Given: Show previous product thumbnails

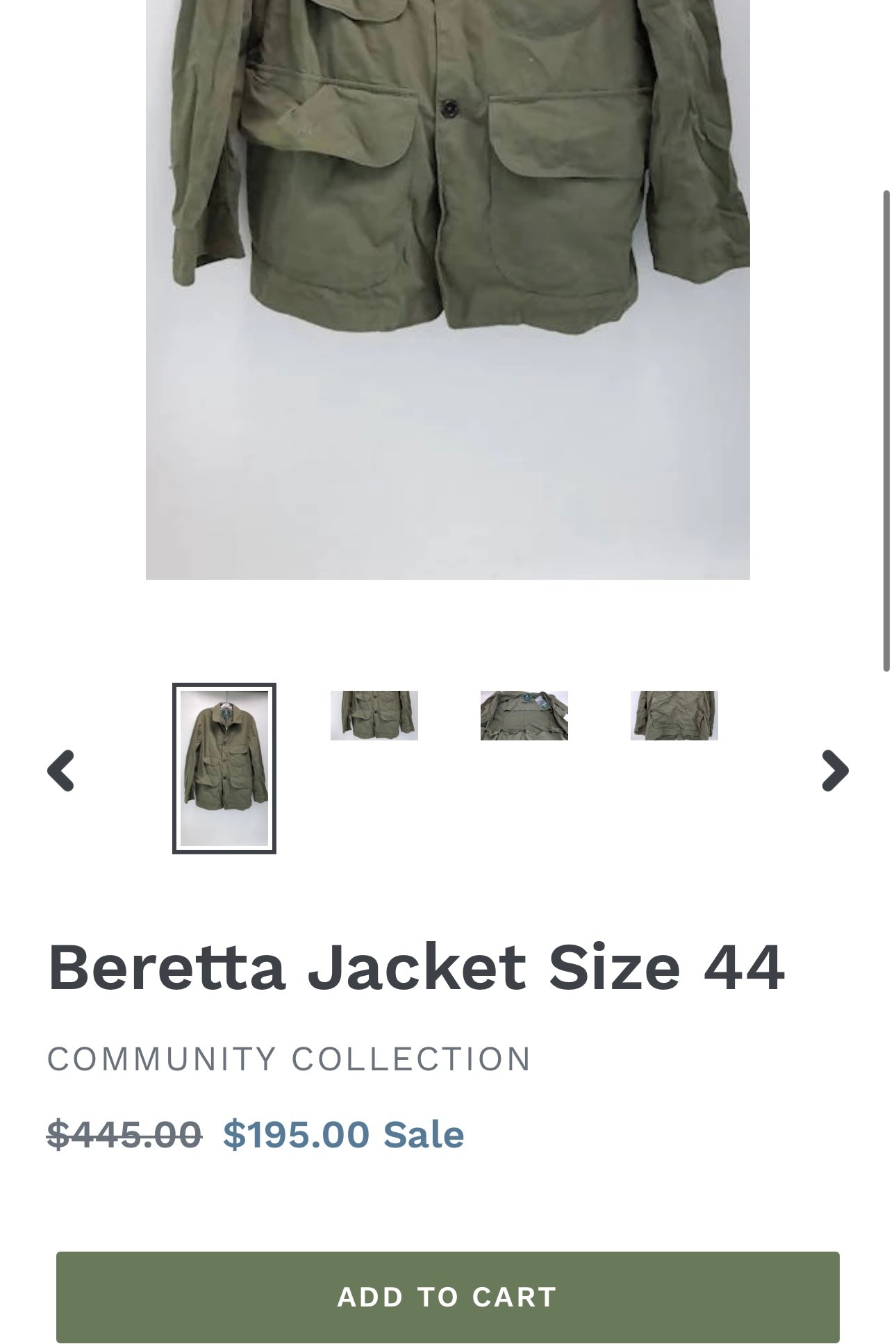Looking at the screenshot, I should coord(61,770).
